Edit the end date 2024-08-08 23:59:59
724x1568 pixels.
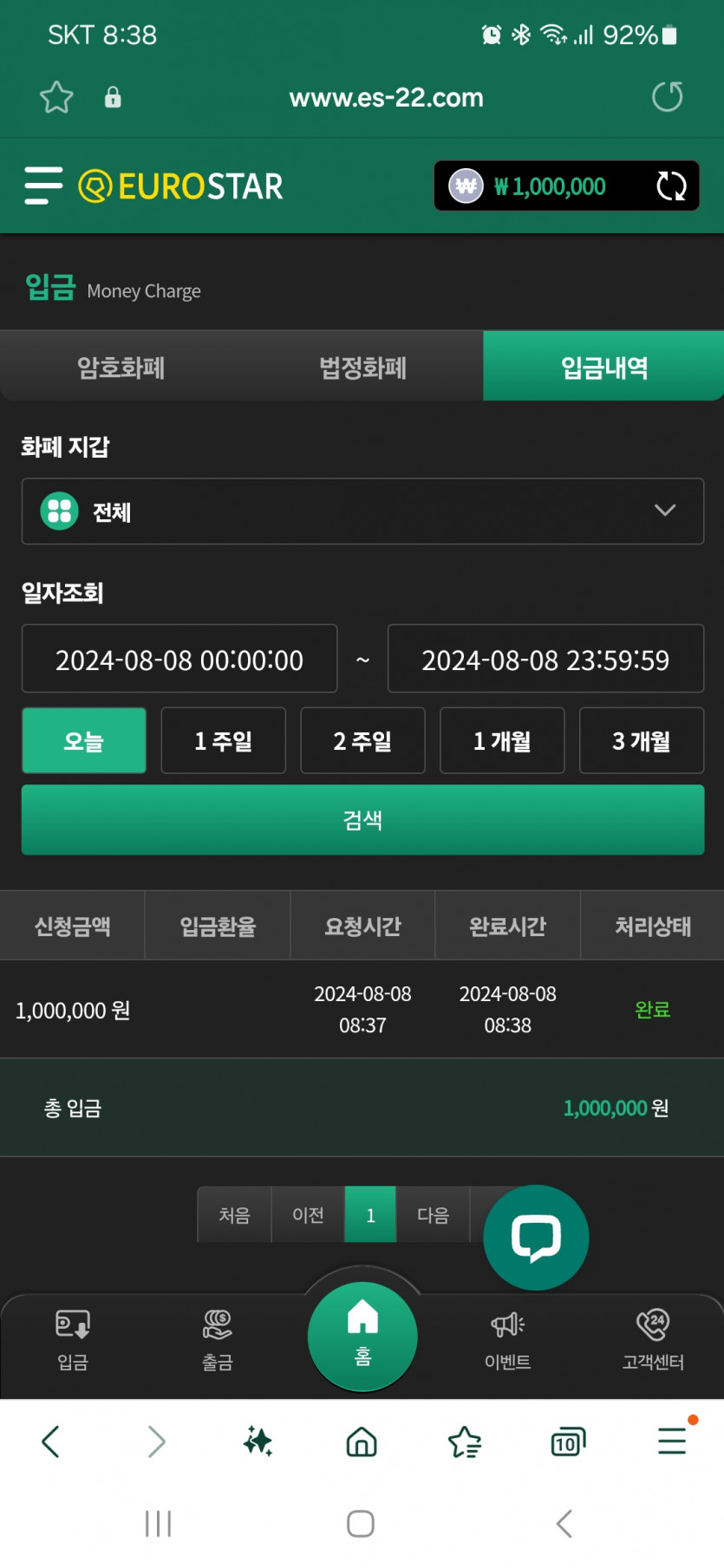pyautogui.click(x=545, y=660)
